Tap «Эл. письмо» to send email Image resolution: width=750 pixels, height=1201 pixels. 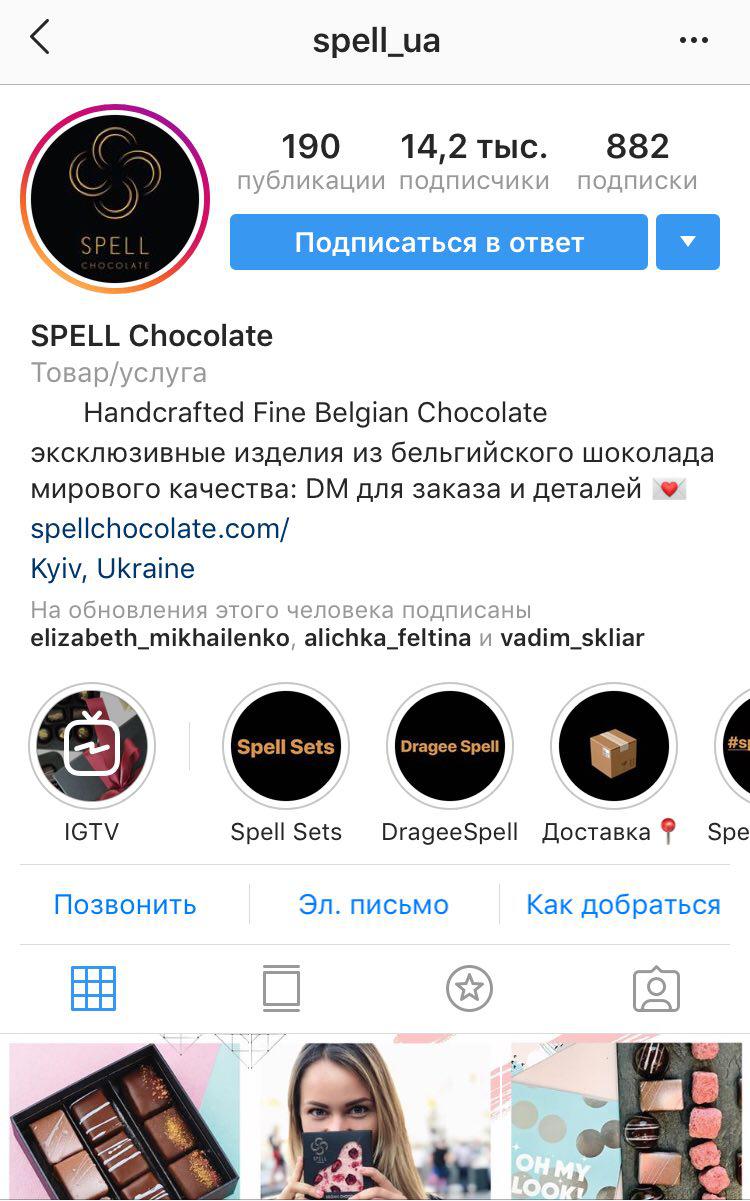[x=374, y=905]
